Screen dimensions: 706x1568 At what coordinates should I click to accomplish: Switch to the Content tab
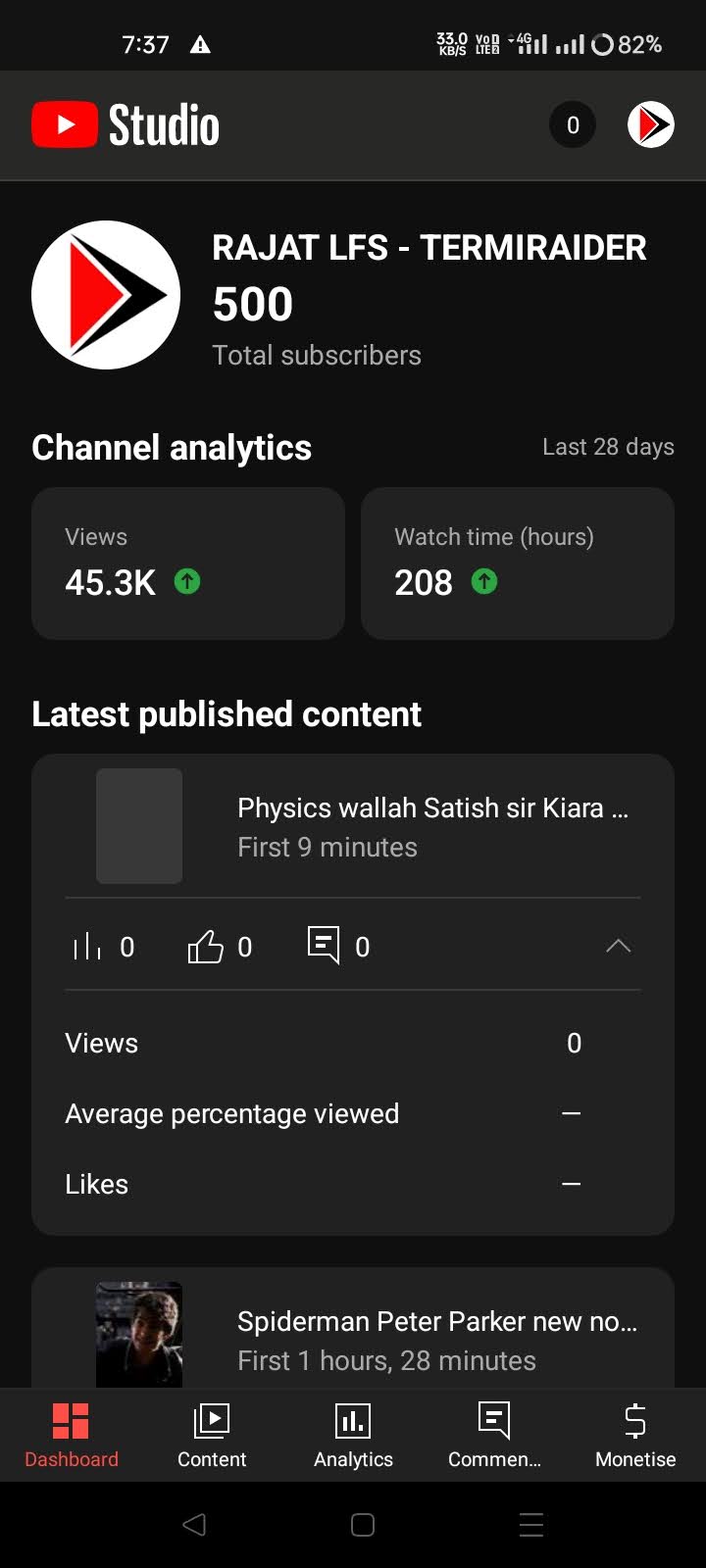pyautogui.click(x=212, y=1436)
